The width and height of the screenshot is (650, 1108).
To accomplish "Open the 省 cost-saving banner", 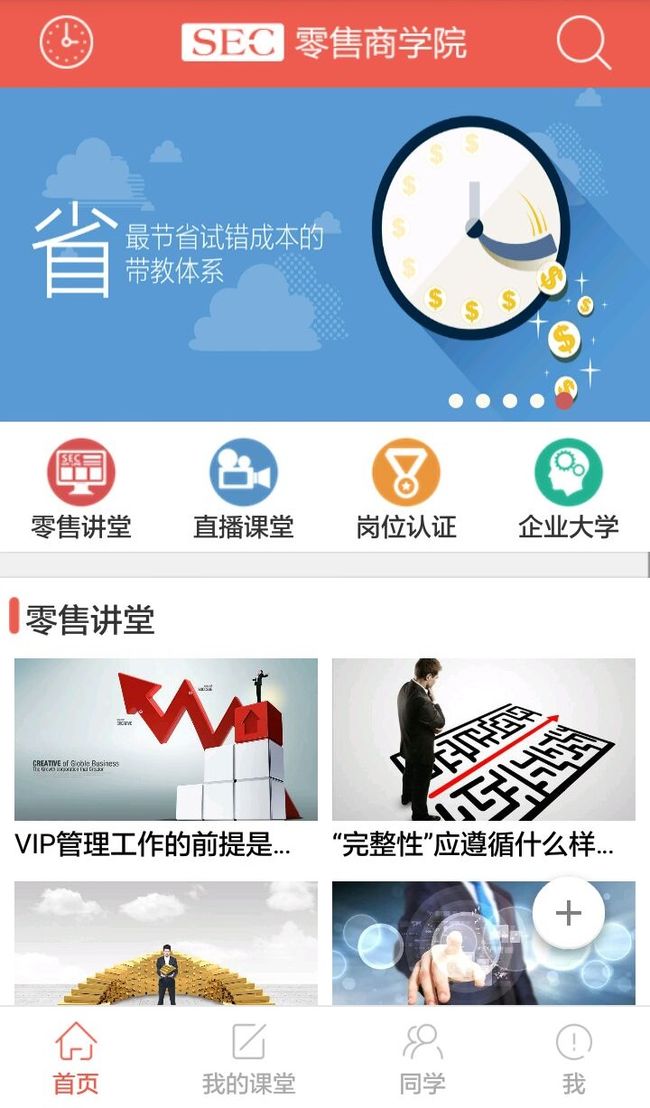I will click(x=325, y=254).
